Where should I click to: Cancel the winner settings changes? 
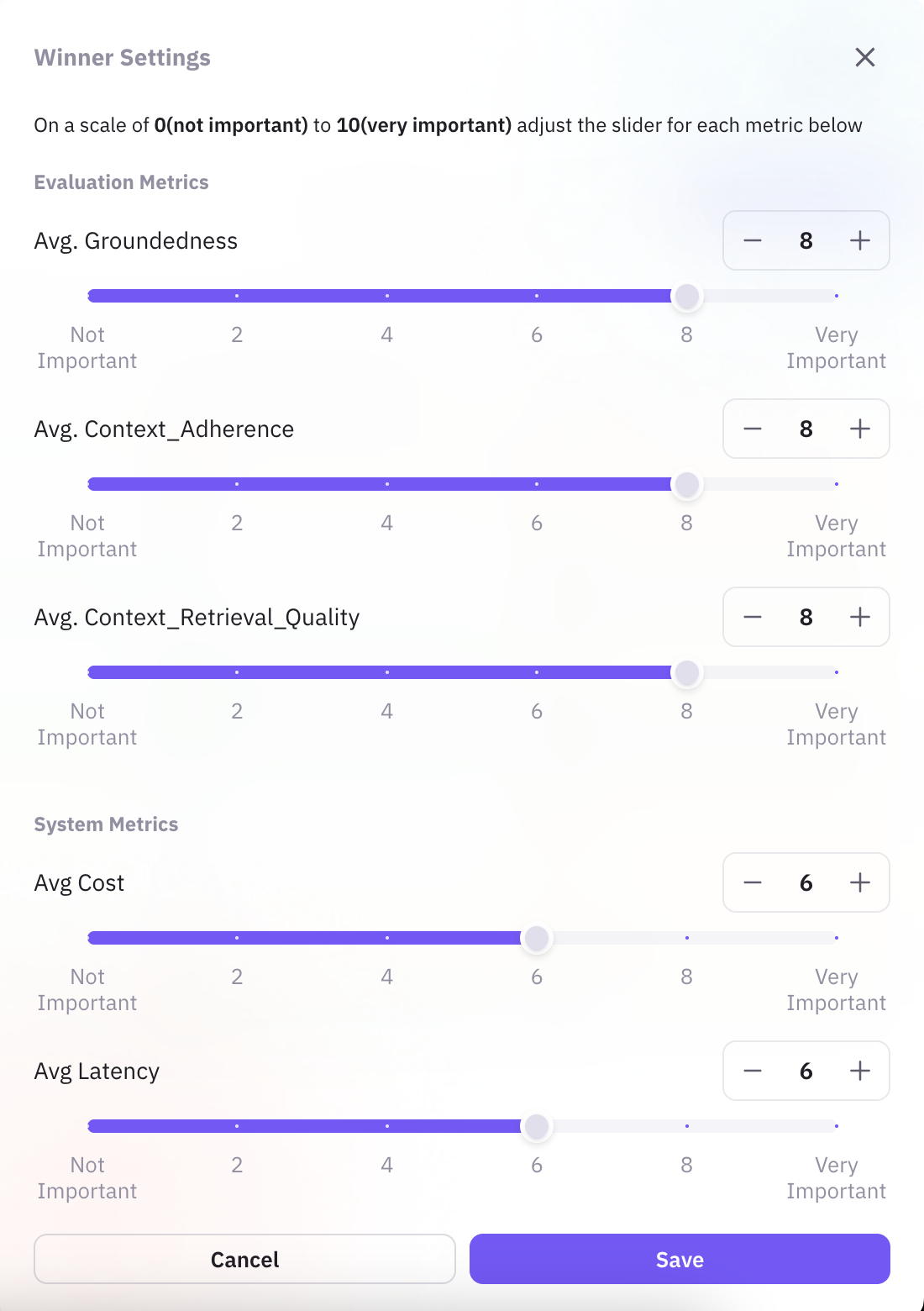tap(244, 1259)
